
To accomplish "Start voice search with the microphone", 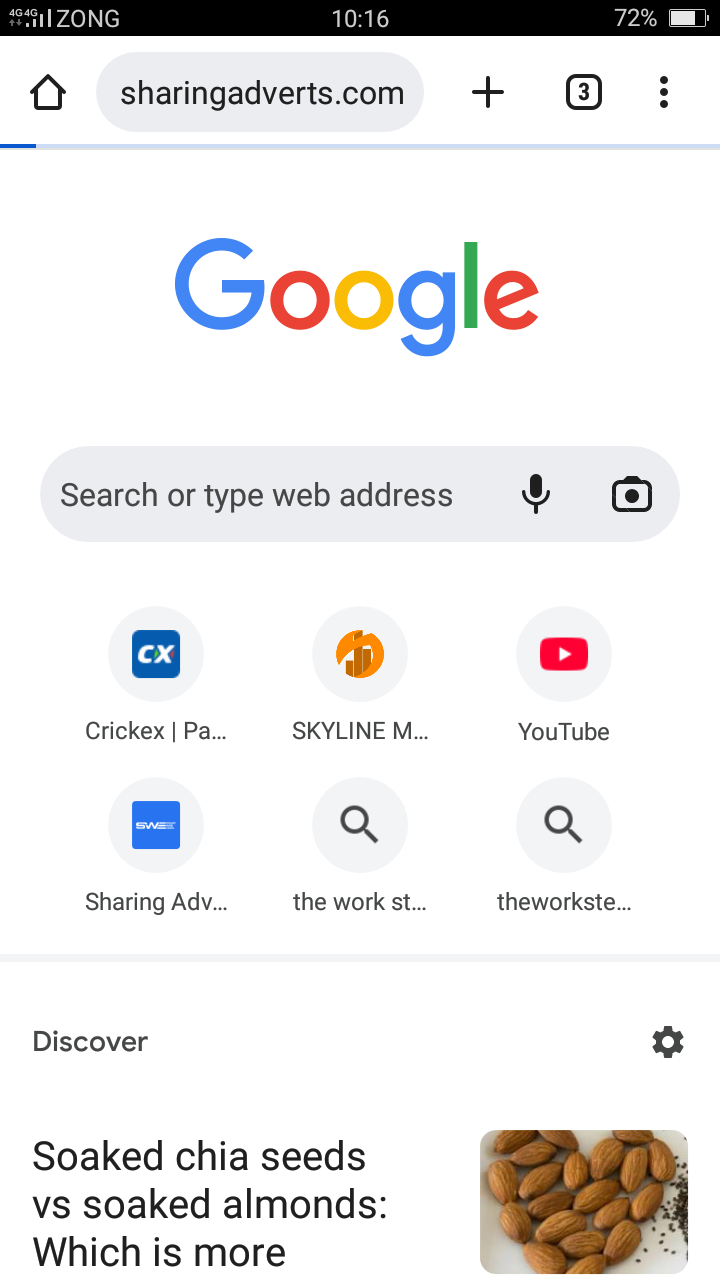I will point(536,495).
